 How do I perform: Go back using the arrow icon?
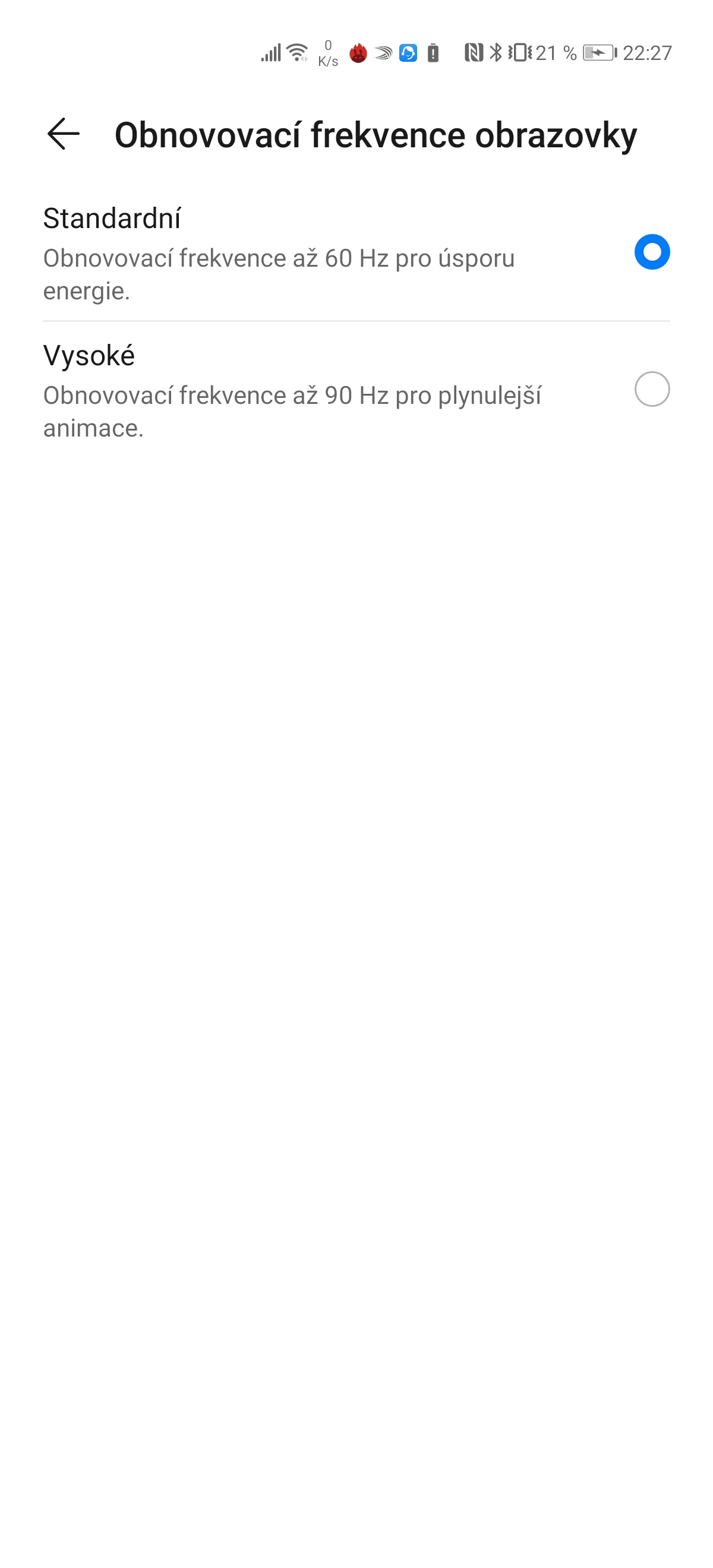point(64,134)
